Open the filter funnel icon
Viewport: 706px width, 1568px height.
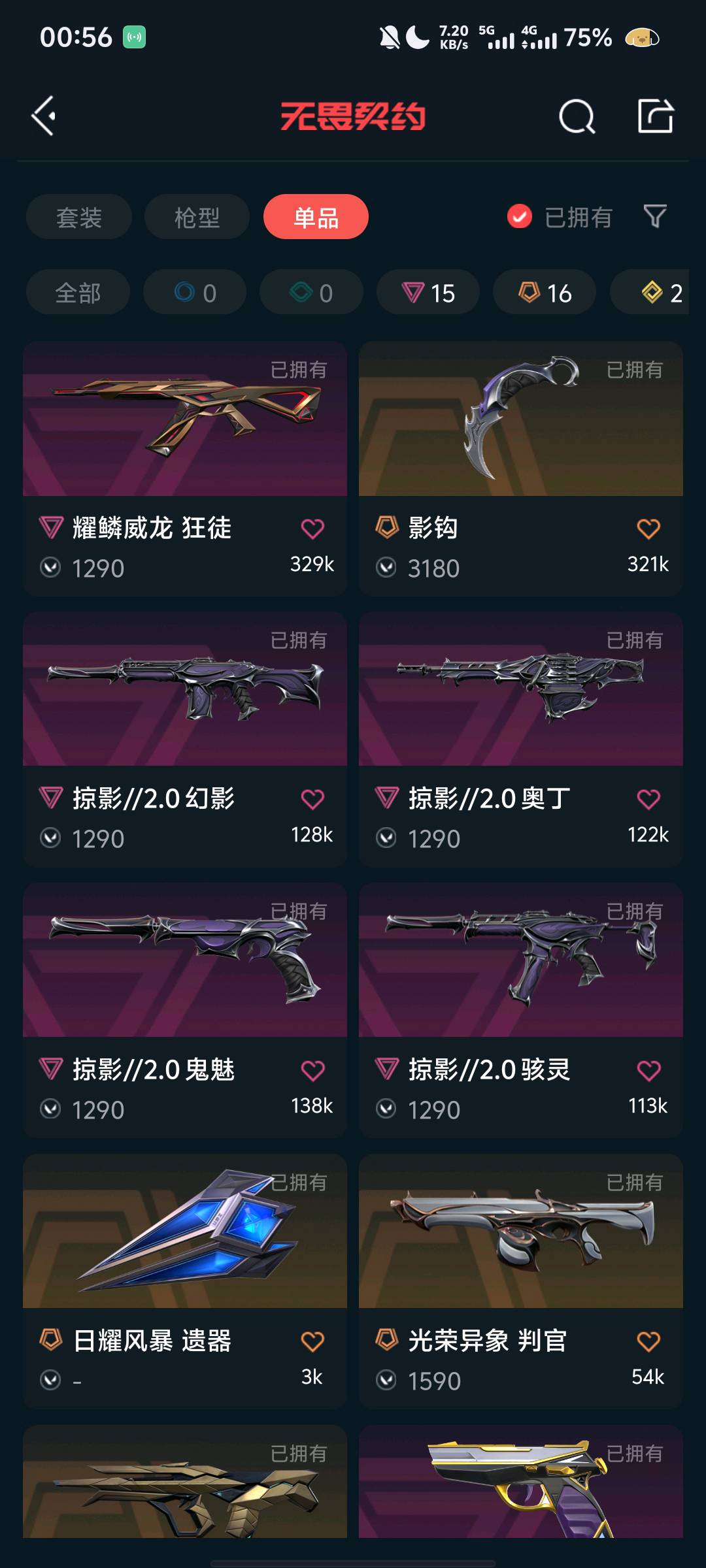point(654,216)
